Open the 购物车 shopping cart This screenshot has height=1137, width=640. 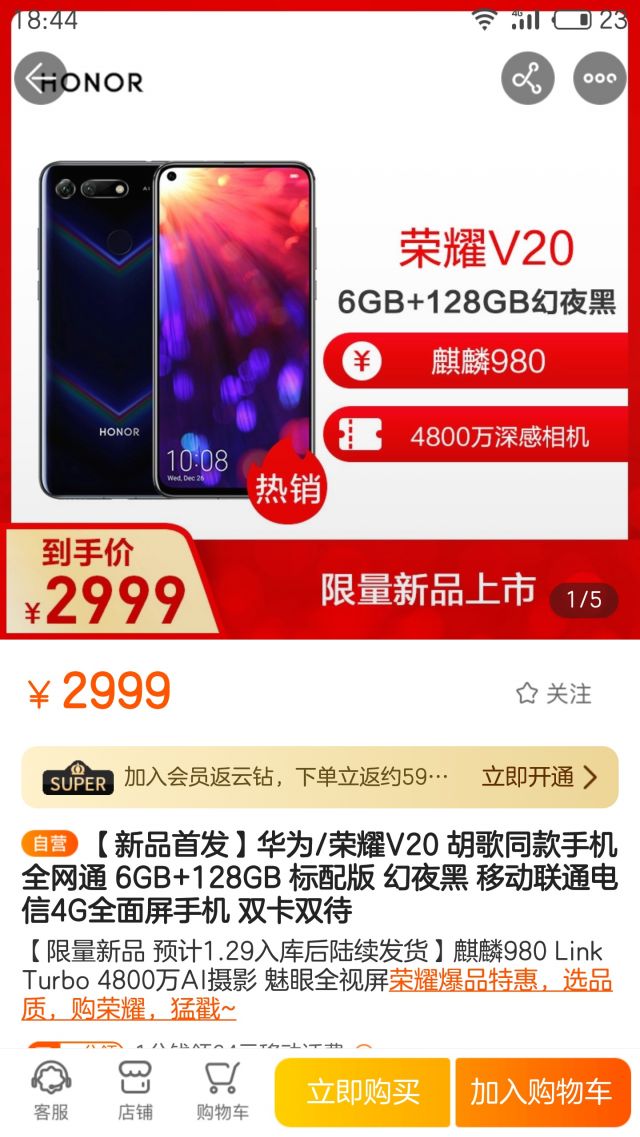(x=222, y=1091)
